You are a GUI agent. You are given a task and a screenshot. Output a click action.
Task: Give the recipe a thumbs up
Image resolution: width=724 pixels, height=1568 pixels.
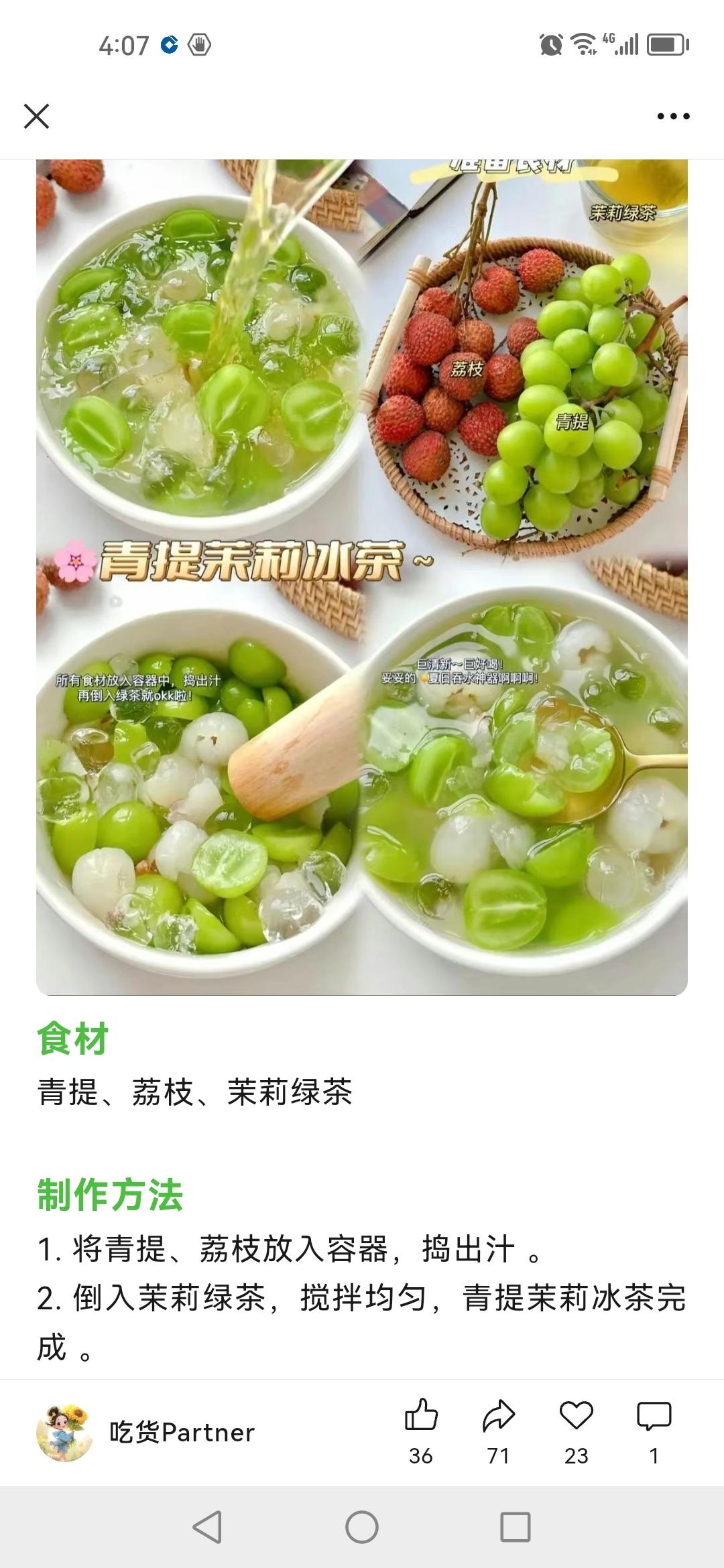(x=421, y=1431)
